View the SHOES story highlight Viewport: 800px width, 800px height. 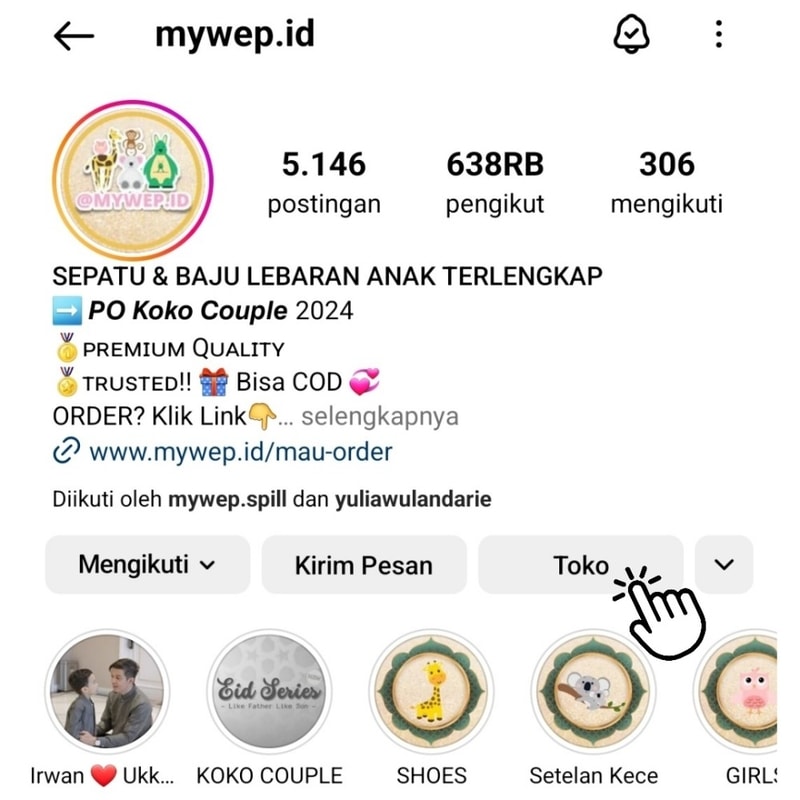[x=431, y=691]
